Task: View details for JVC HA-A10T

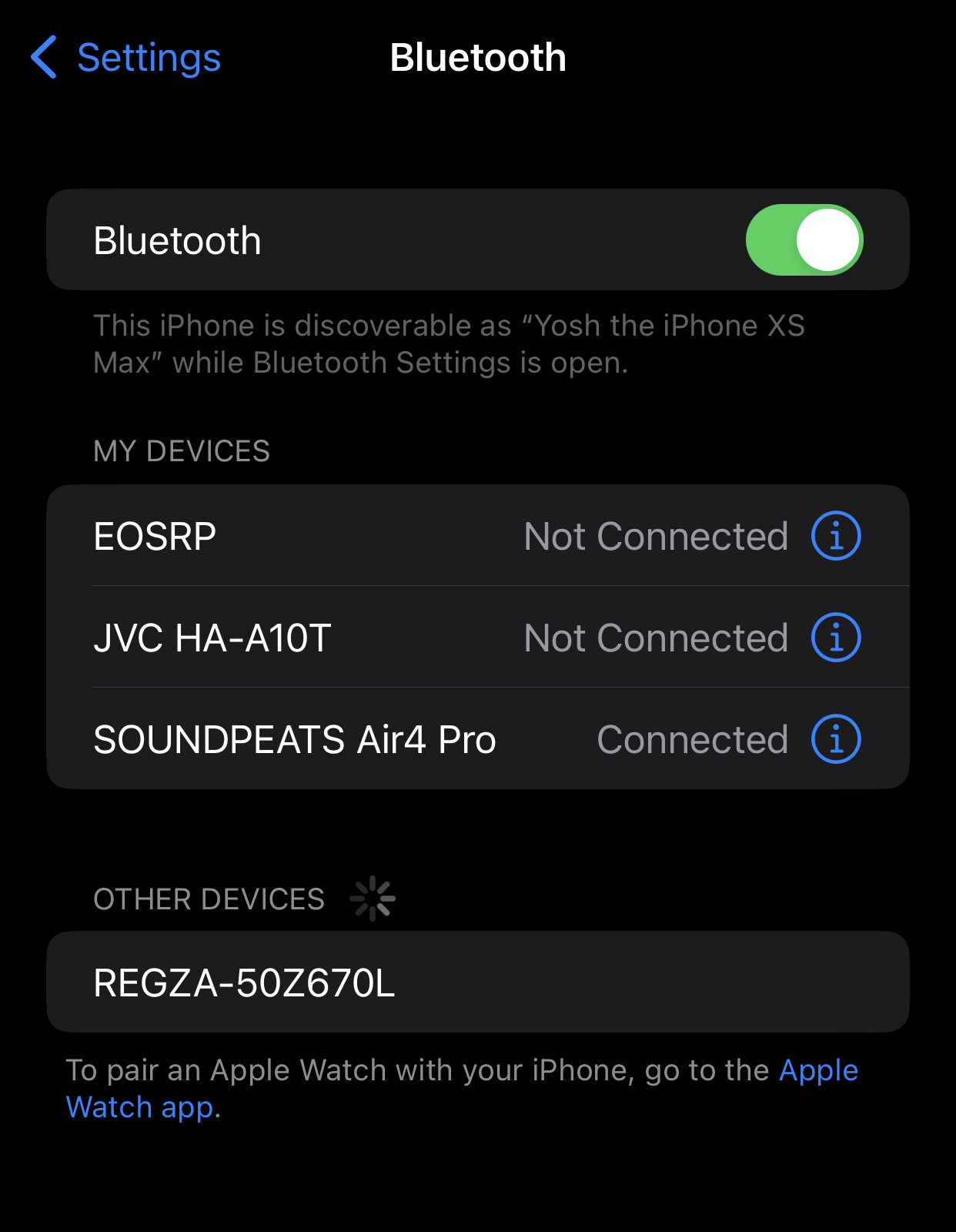Action: tap(836, 638)
